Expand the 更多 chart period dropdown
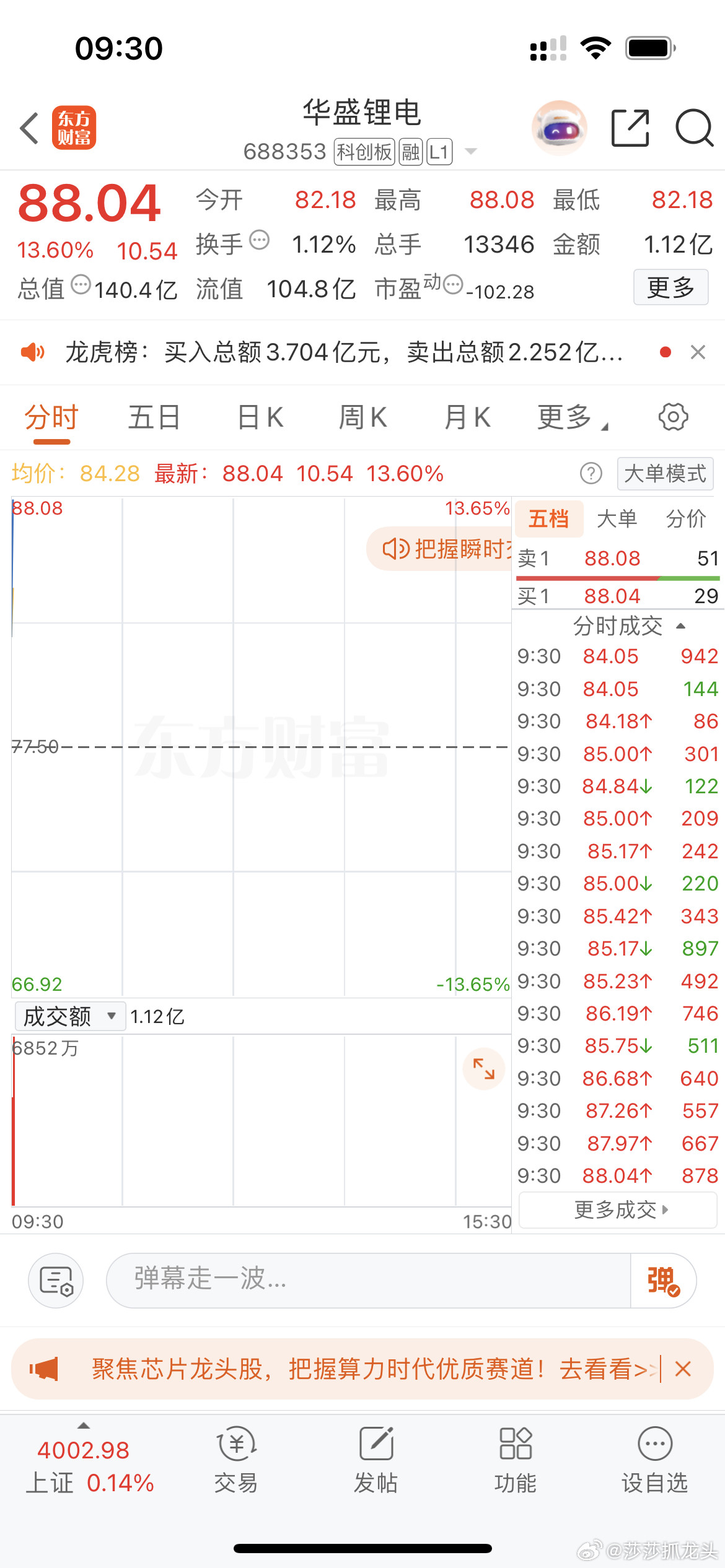 tap(573, 417)
